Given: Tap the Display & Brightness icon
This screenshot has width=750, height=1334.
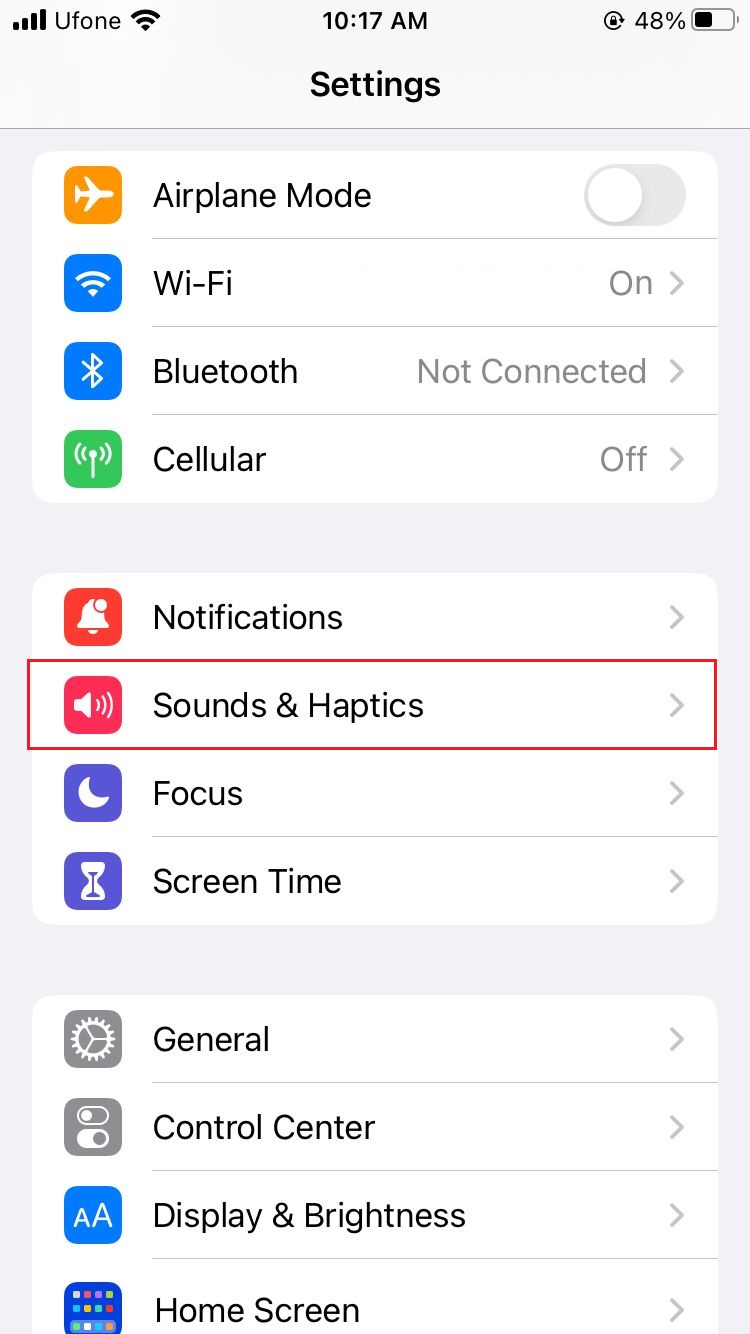Looking at the screenshot, I should point(92,1215).
